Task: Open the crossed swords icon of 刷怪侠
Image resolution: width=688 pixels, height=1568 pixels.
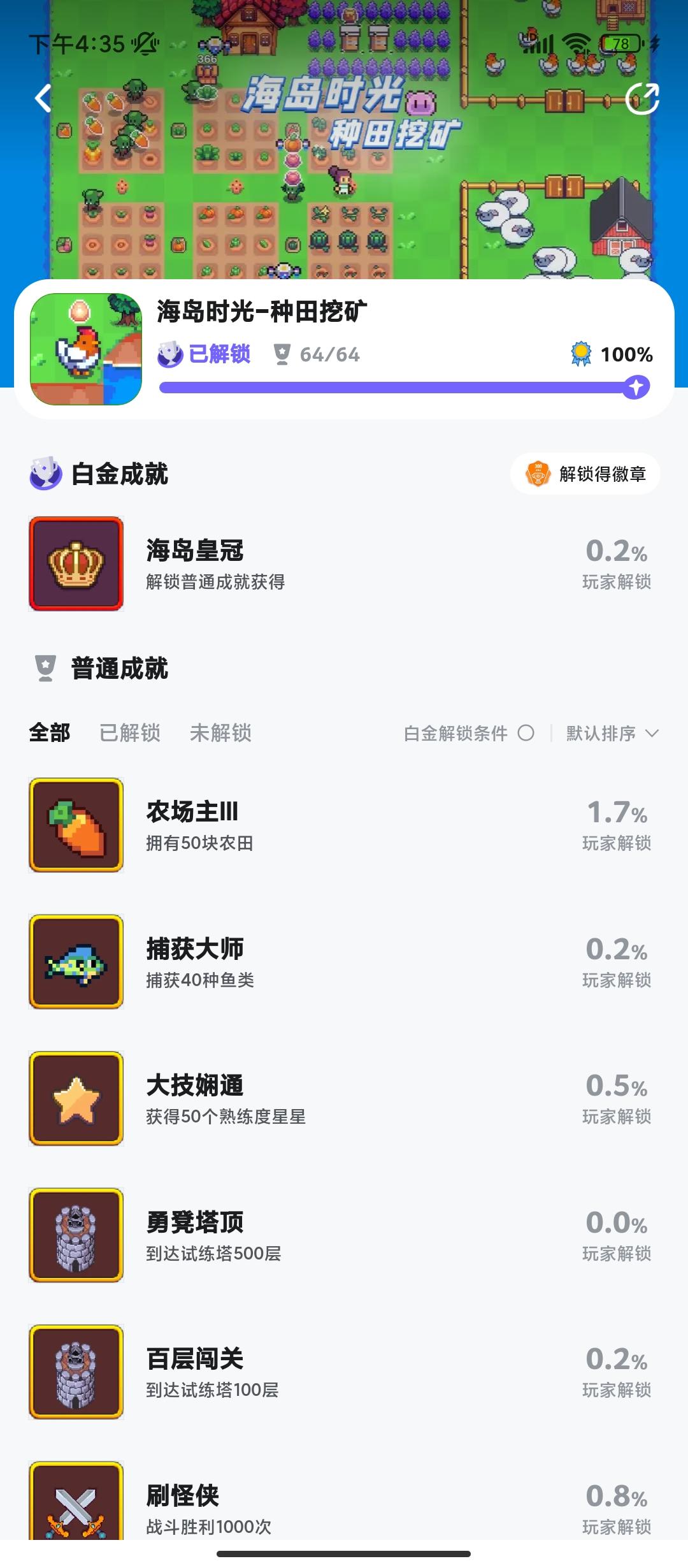Action: 76,1508
